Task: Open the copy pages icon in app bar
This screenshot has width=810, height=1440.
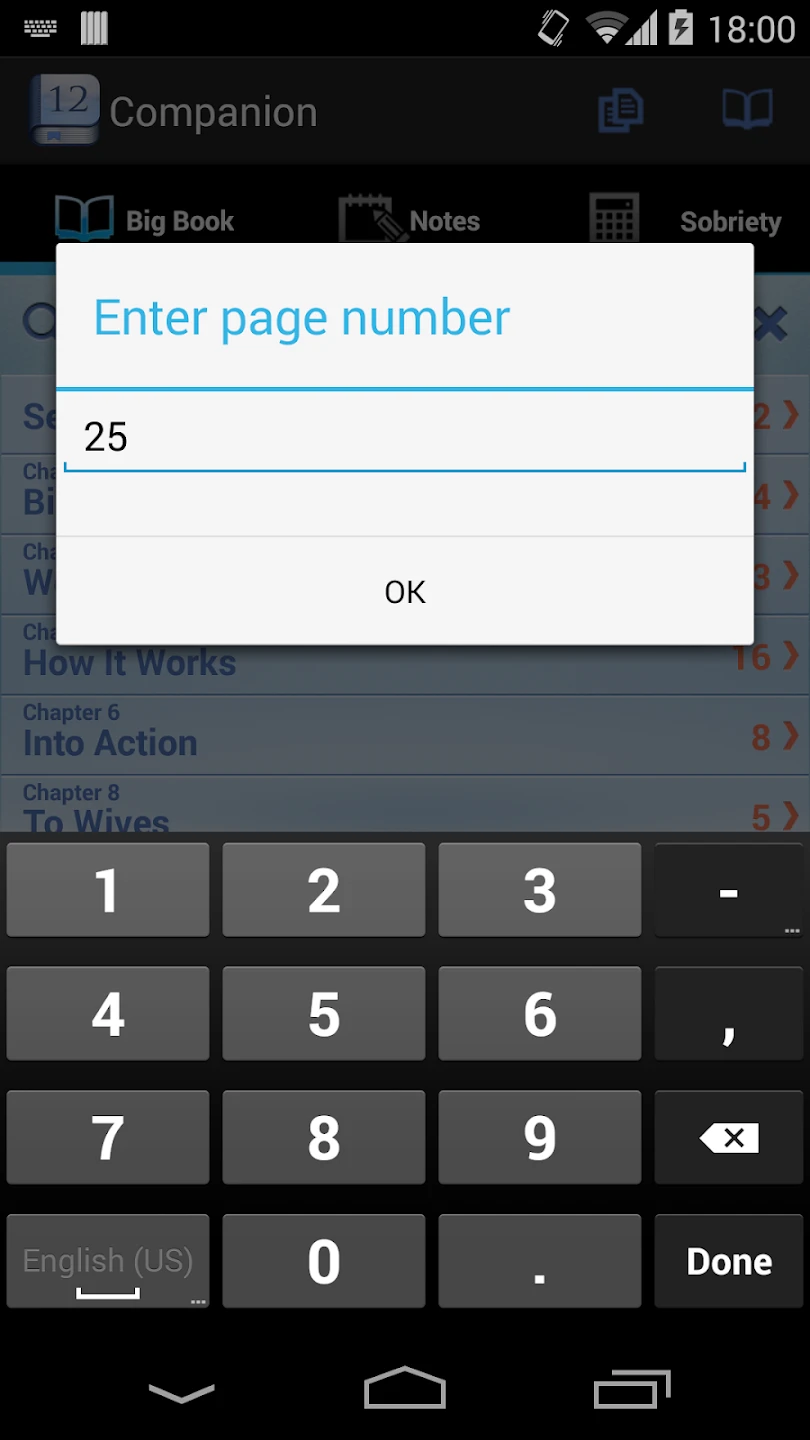Action: tap(620, 111)
